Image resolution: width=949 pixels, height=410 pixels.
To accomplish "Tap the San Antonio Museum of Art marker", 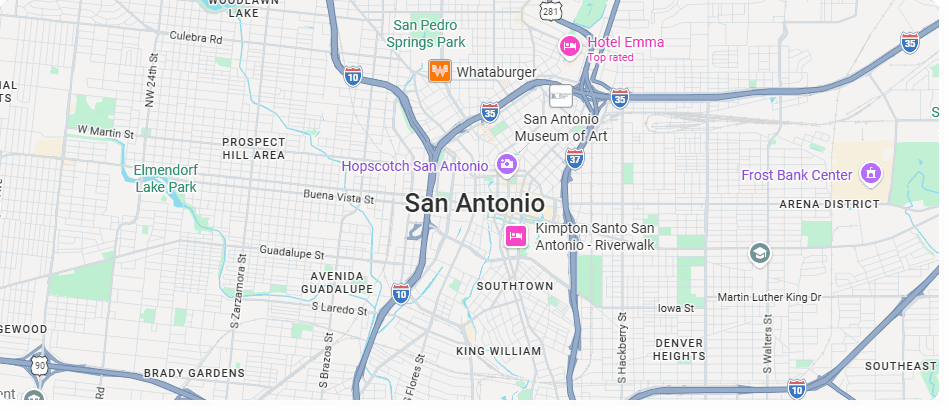I will click(560, 97).
